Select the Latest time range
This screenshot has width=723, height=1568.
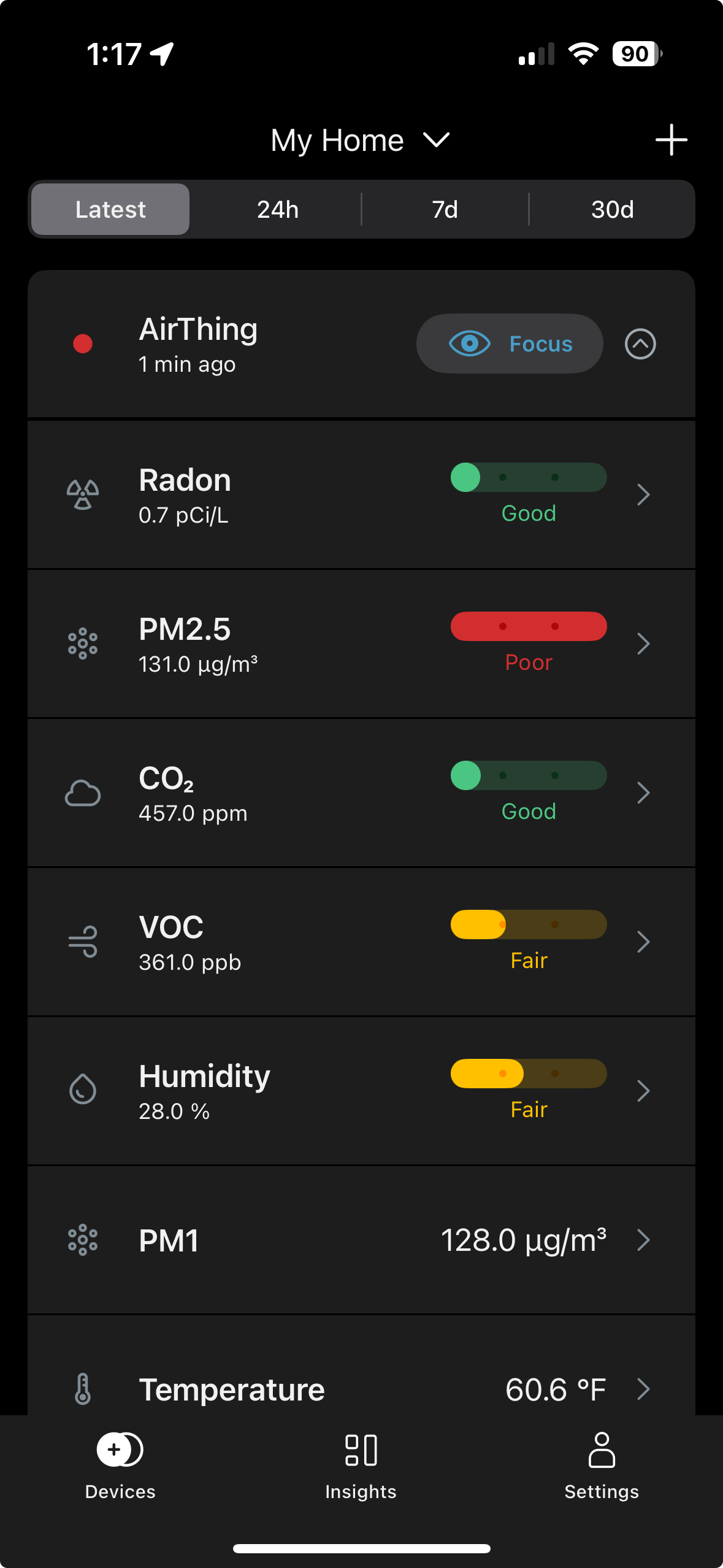pos(110,209)
